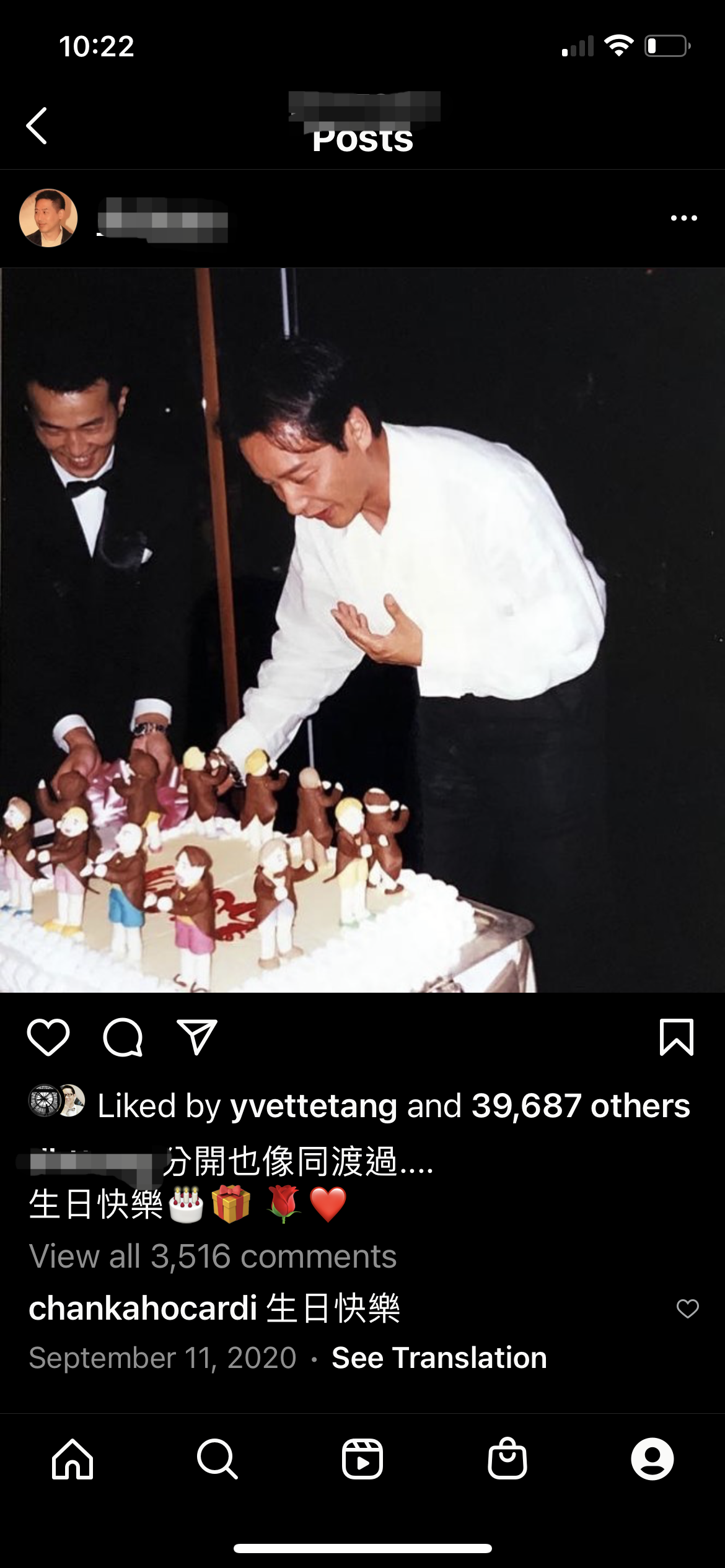725x1568 pixels.
Task: View the 39,687 others who liked this
Action: pos(581,1106)
